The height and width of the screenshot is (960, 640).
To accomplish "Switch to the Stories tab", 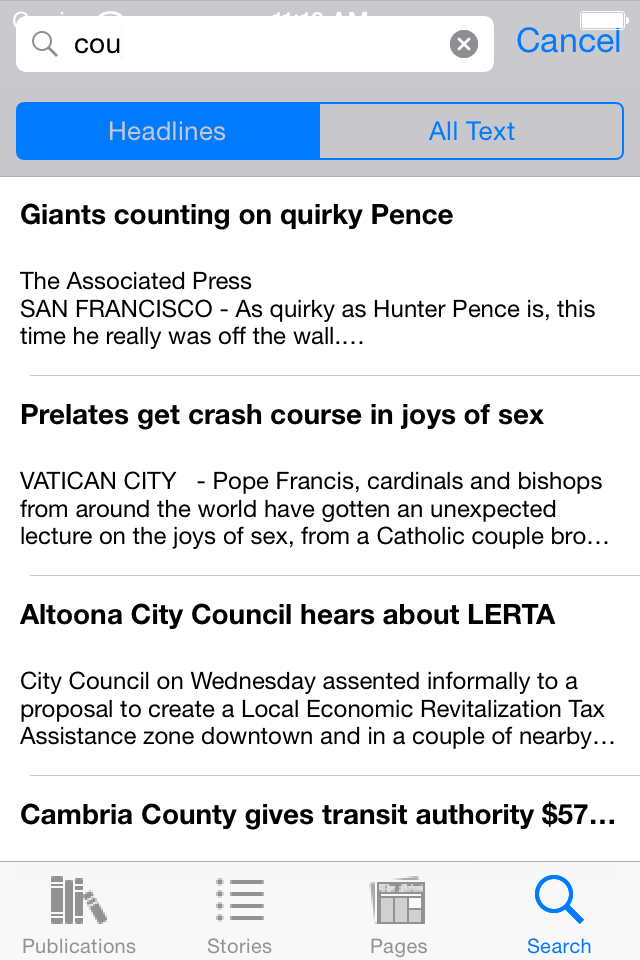I will pyautogui.click(x=239, y=914).
